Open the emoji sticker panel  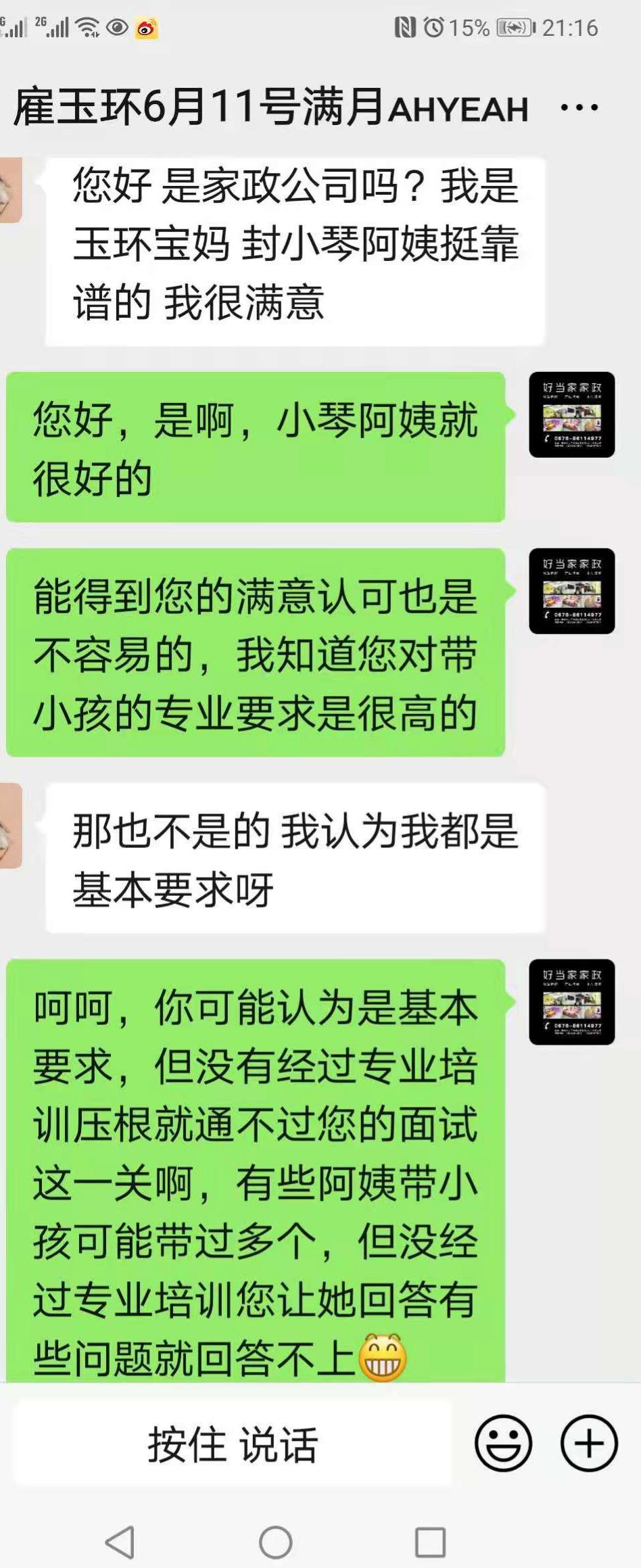(x=503, y=1443)
